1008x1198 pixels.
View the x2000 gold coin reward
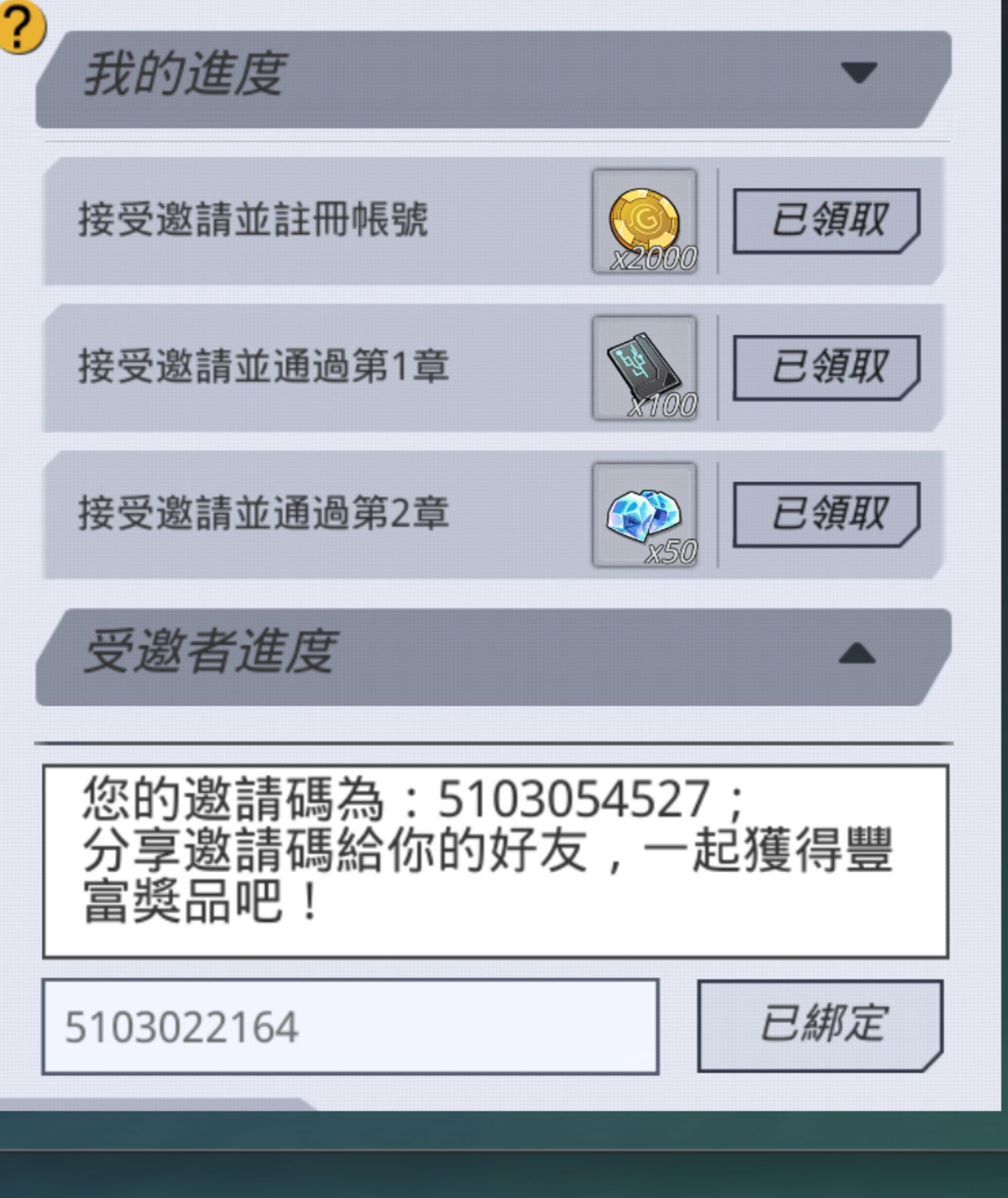pos(644,222)
